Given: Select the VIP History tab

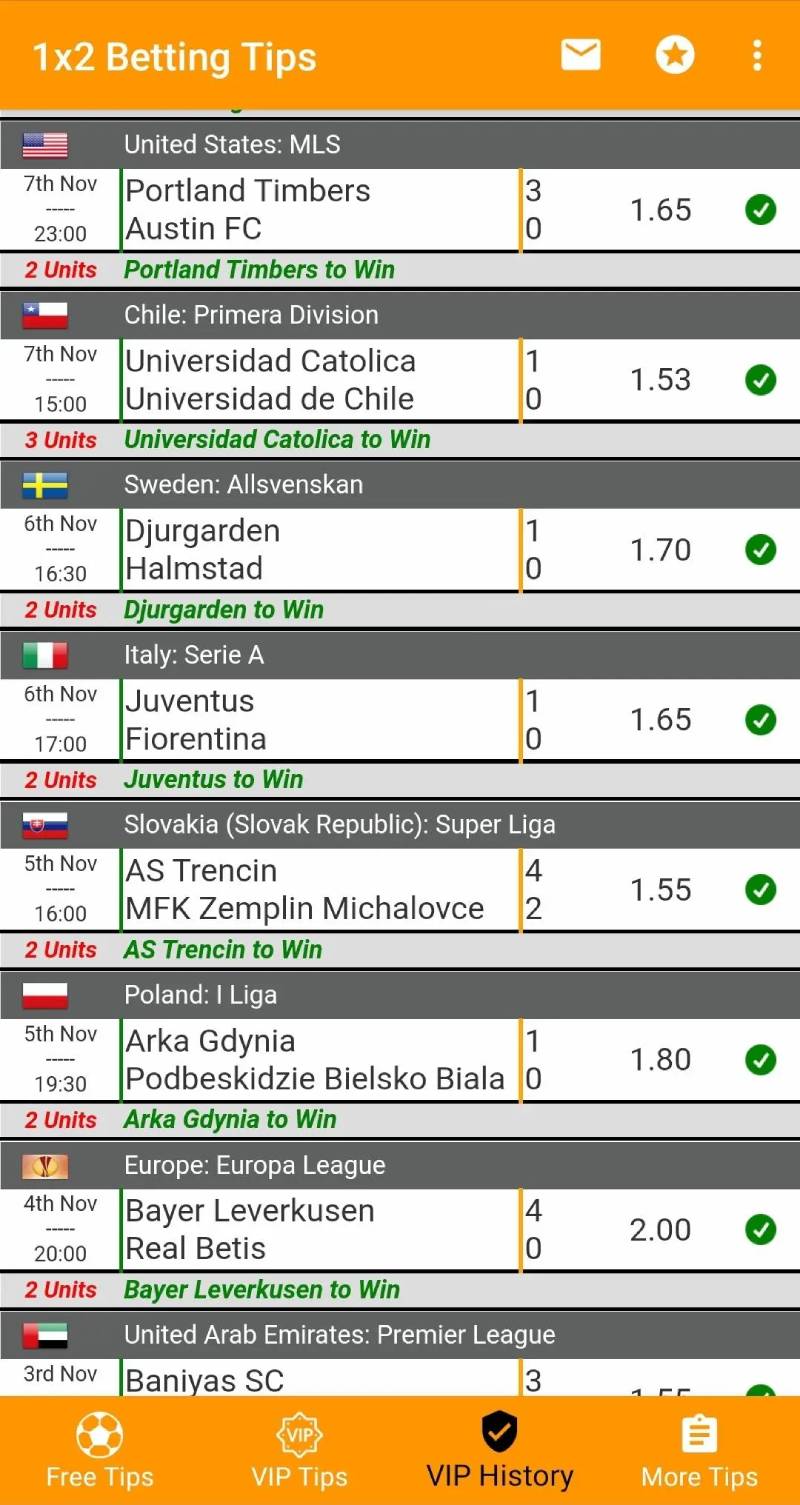Looking at the screenshot, I should point(500,1450).
